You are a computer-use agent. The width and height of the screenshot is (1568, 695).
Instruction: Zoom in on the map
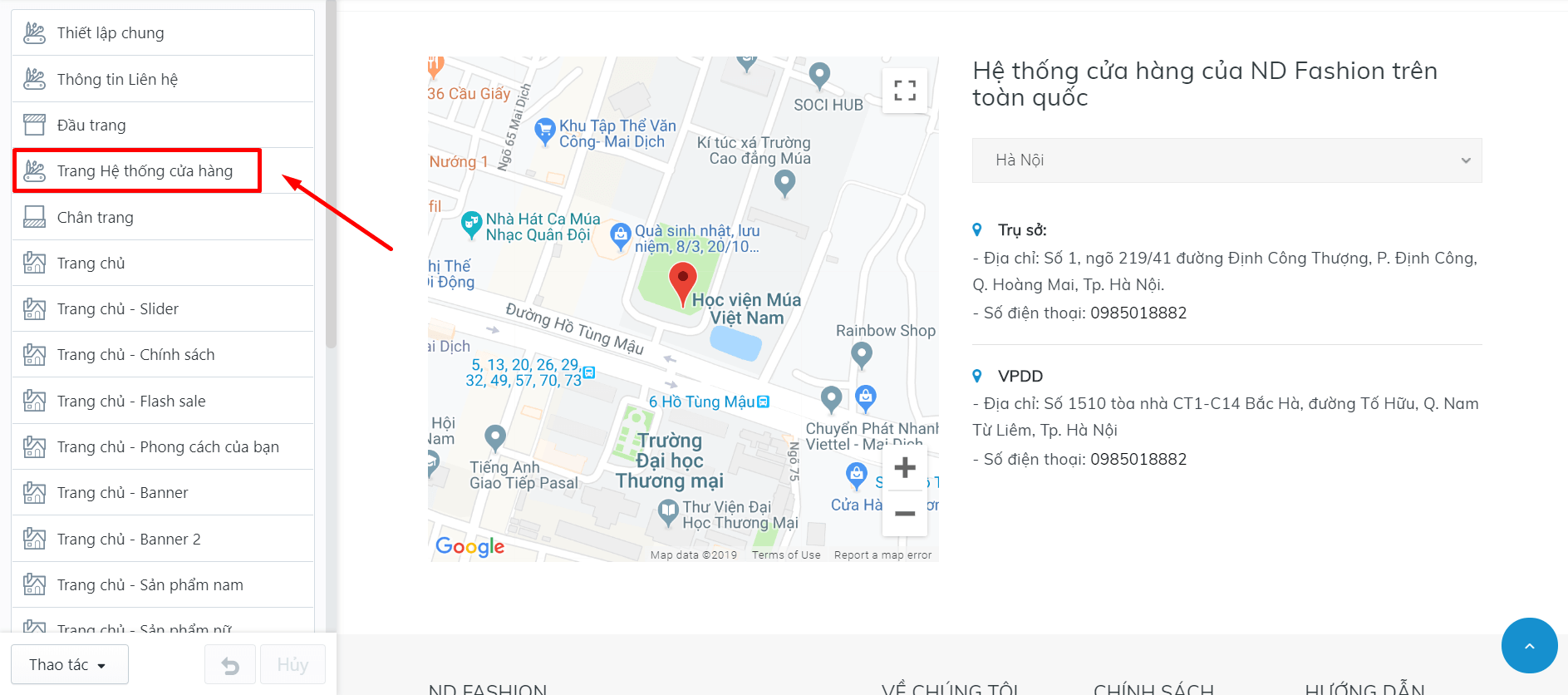coord(905,467)
